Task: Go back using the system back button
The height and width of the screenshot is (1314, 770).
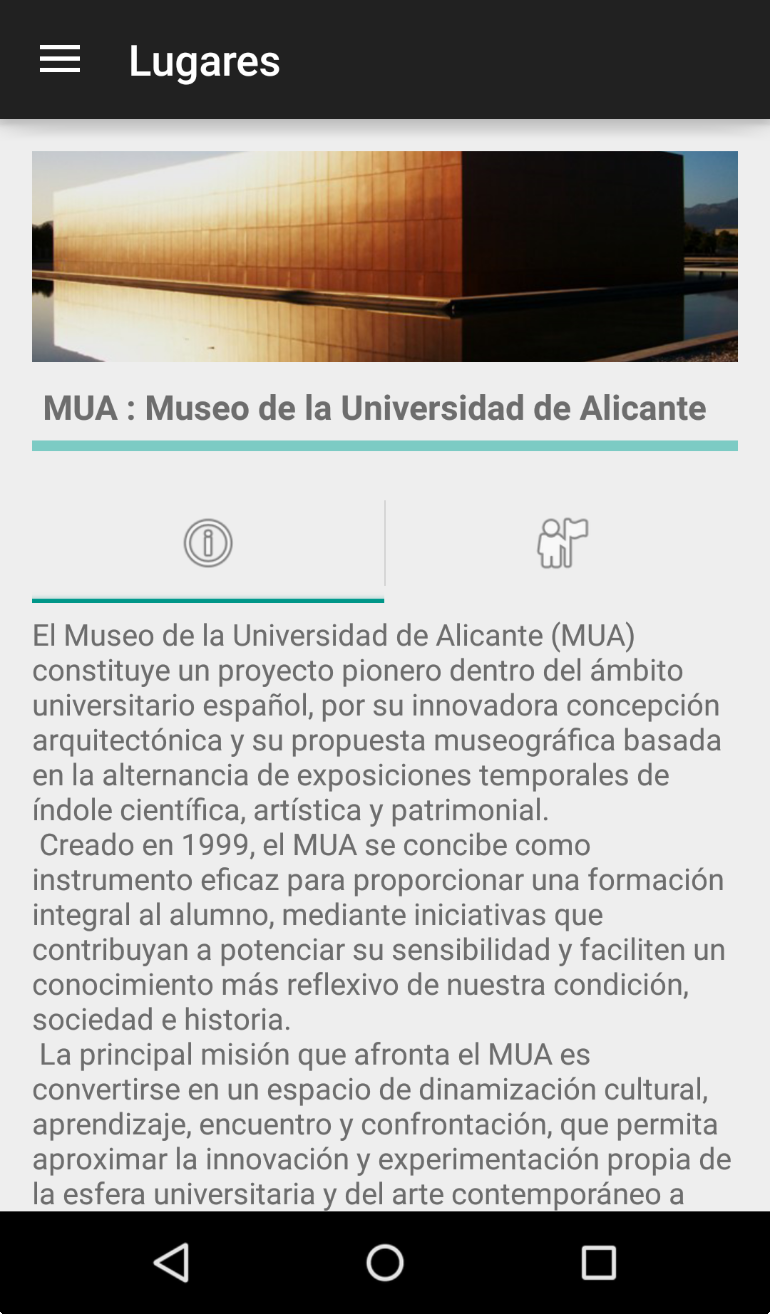Action: click(x=172, y=1262)
